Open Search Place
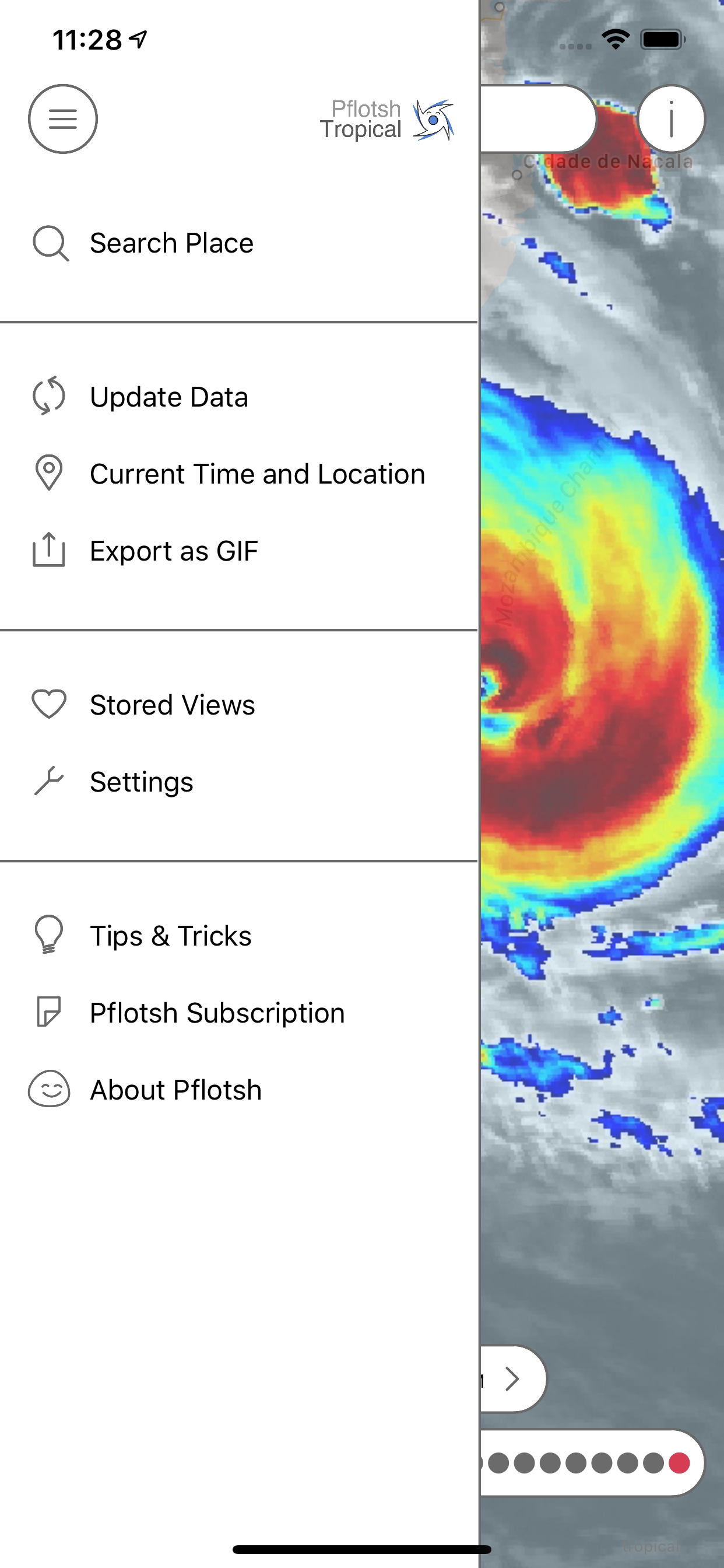Viewport: 724px width, 1568px height. 171,243
